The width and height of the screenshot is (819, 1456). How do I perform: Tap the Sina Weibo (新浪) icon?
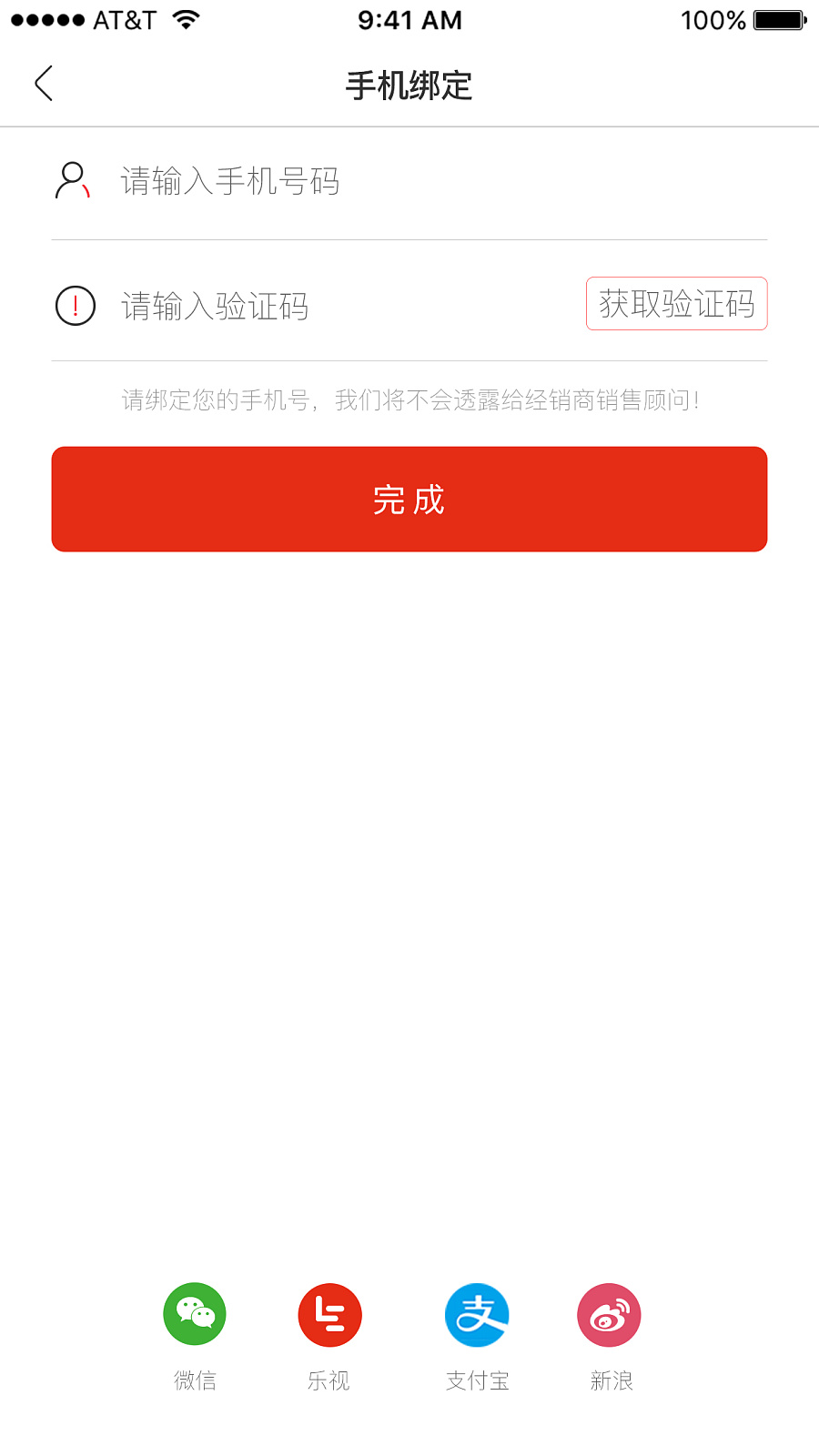point(609,1314)
